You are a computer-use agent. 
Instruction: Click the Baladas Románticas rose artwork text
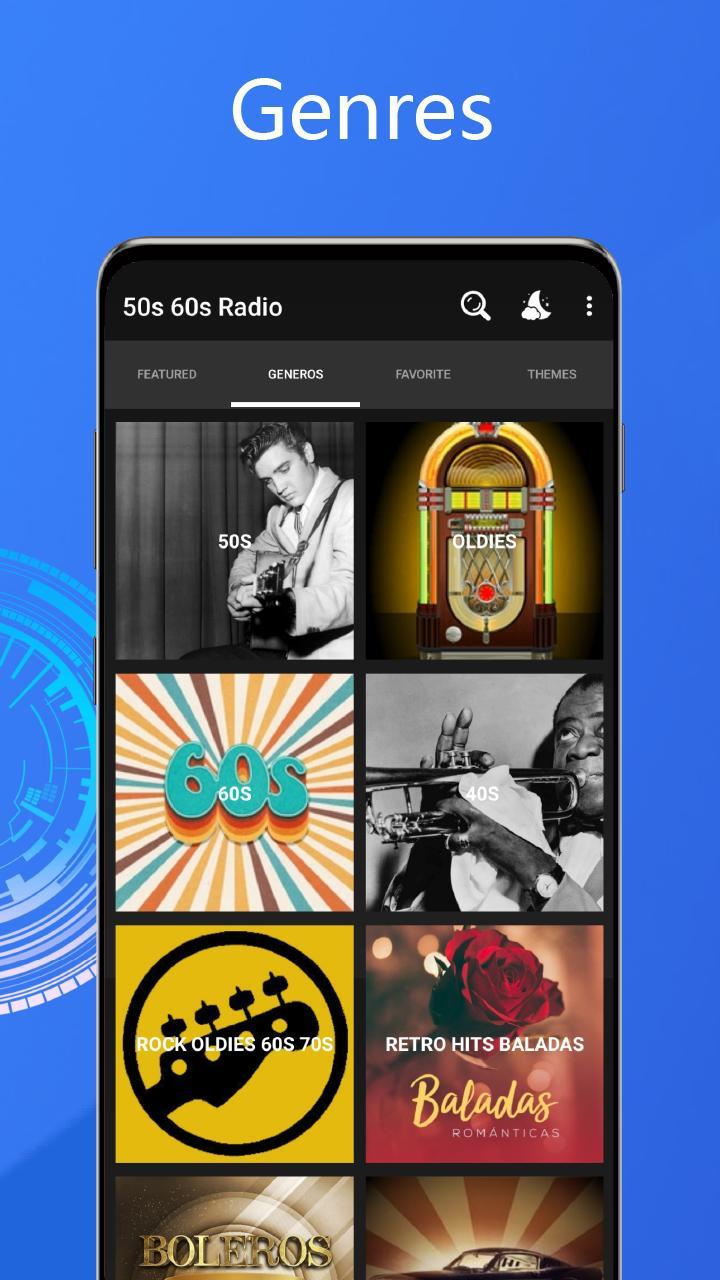pos(485,1105)
